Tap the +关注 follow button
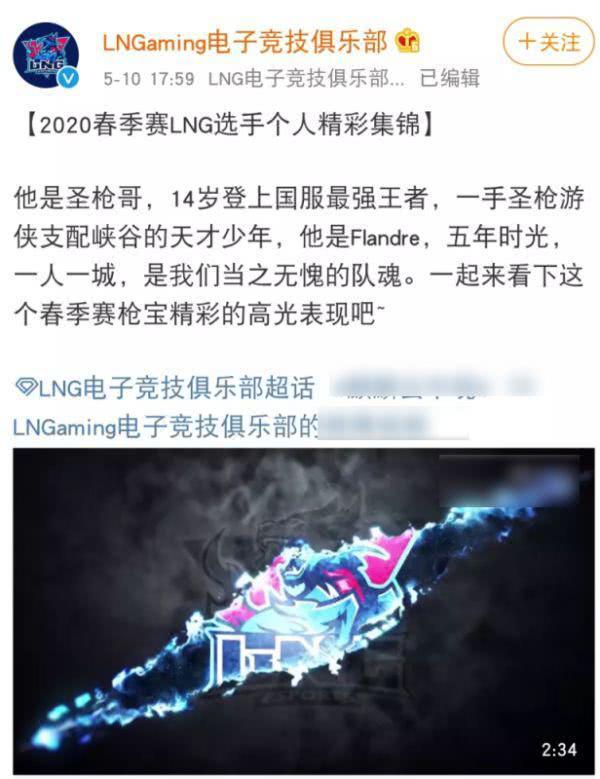This screenshot has width=600, height=779. coord(548,42)
